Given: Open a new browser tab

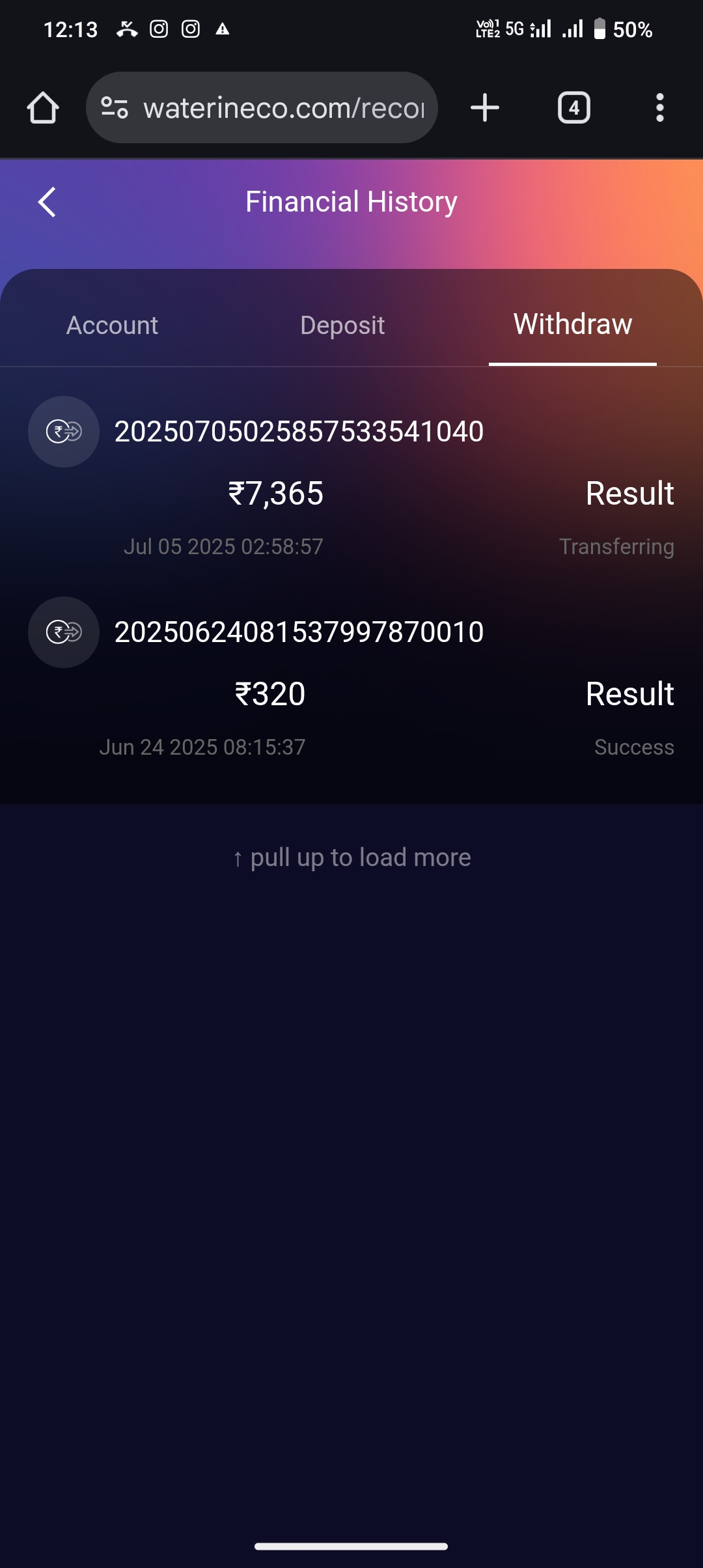Looking at the screenshot, I should pos(485,108).
